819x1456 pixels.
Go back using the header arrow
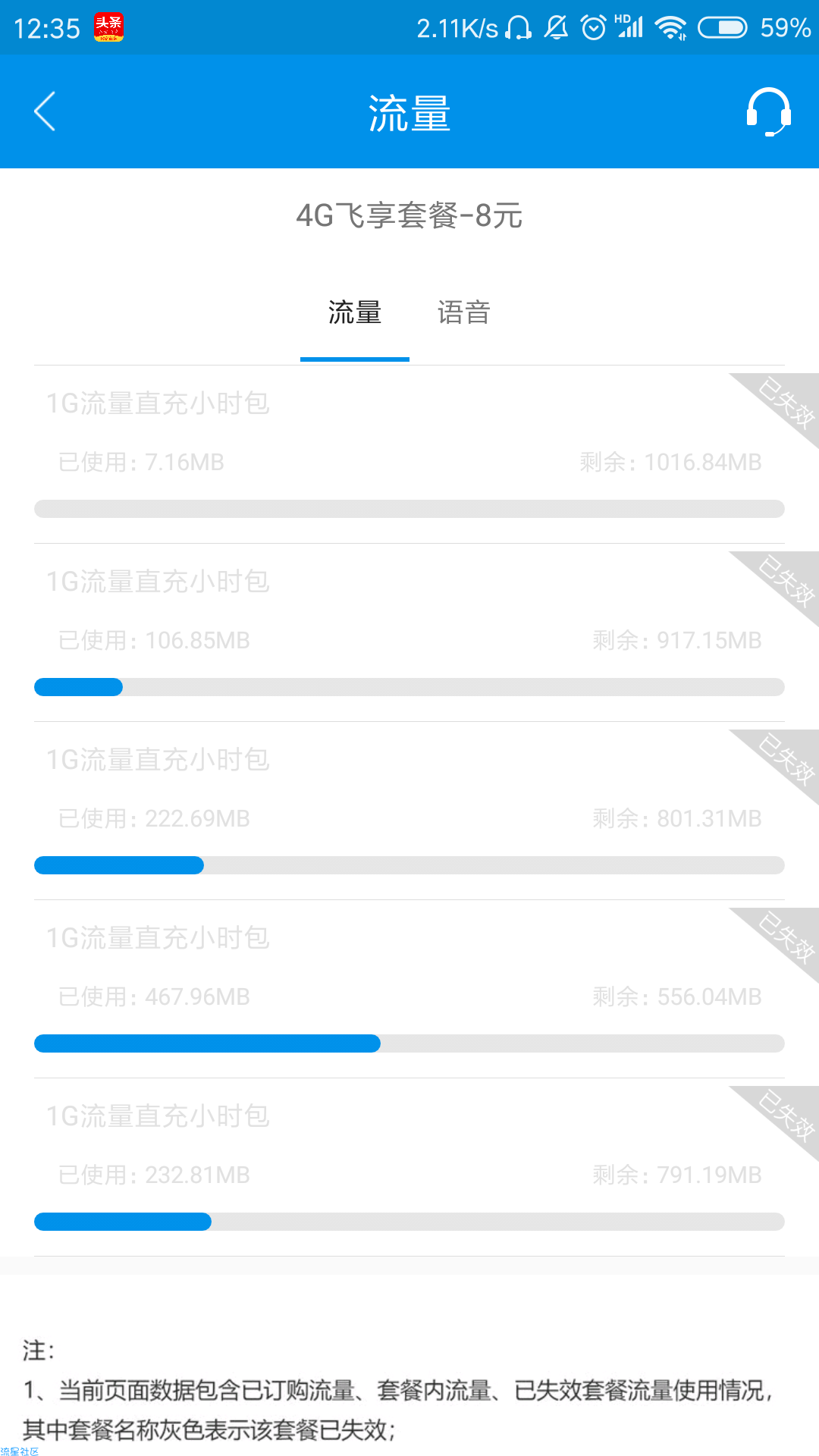pyautogui.click(x=45, y=111)
